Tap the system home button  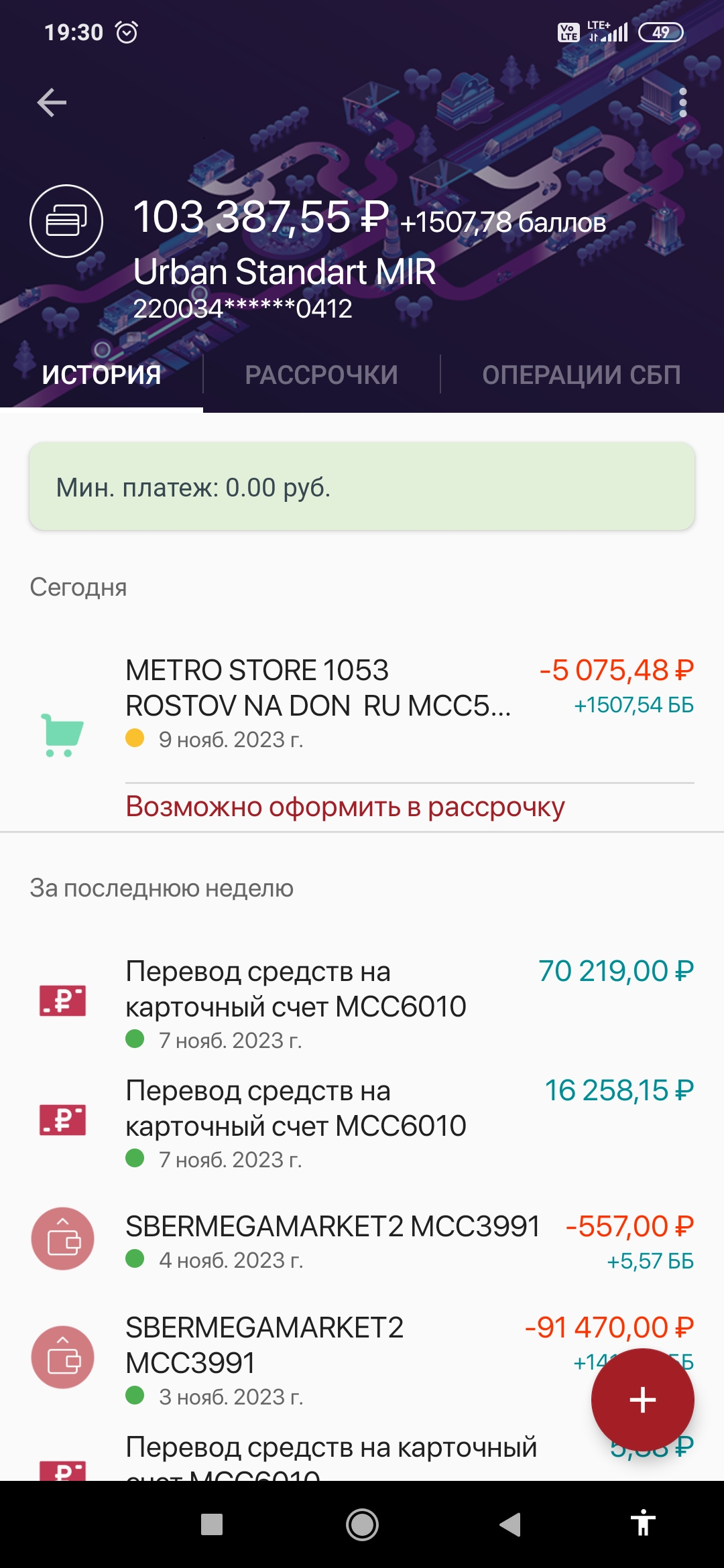click(x=362, y=1524)
